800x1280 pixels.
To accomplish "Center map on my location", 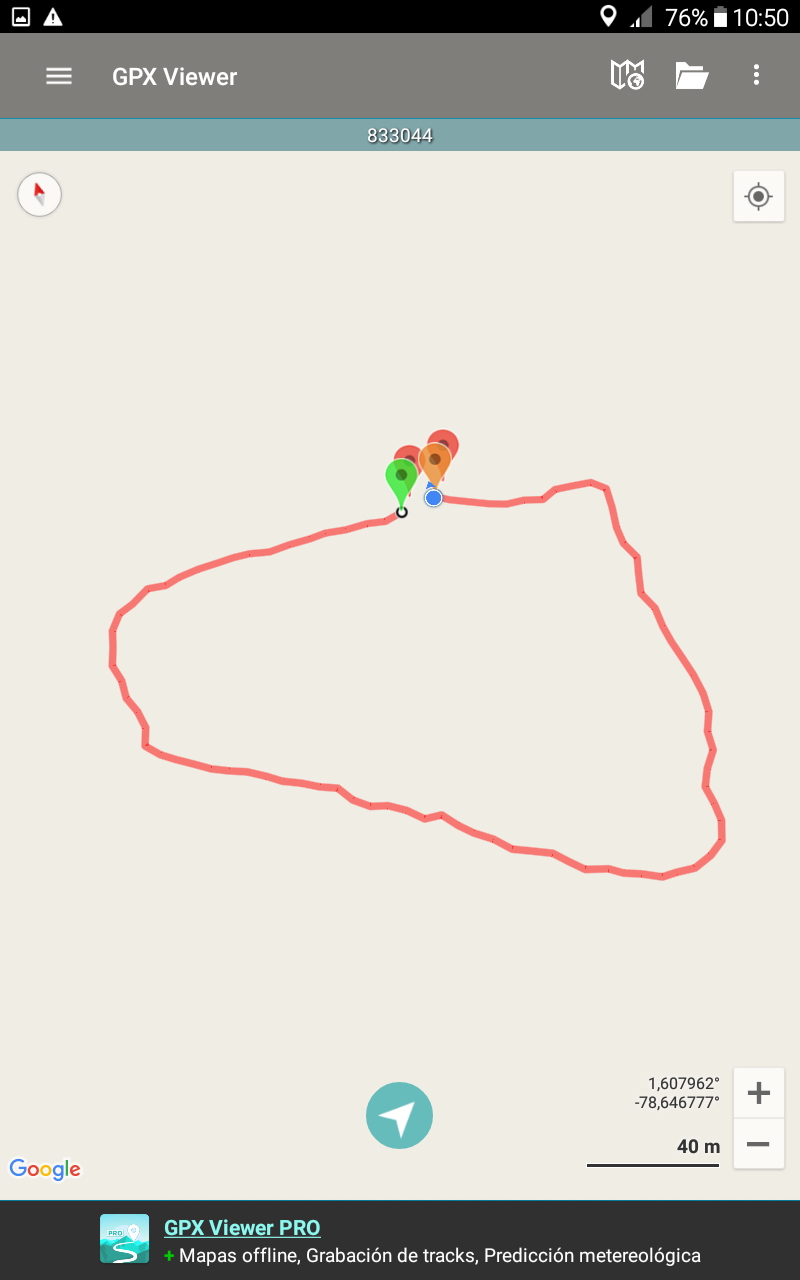I will coord(758,196).
